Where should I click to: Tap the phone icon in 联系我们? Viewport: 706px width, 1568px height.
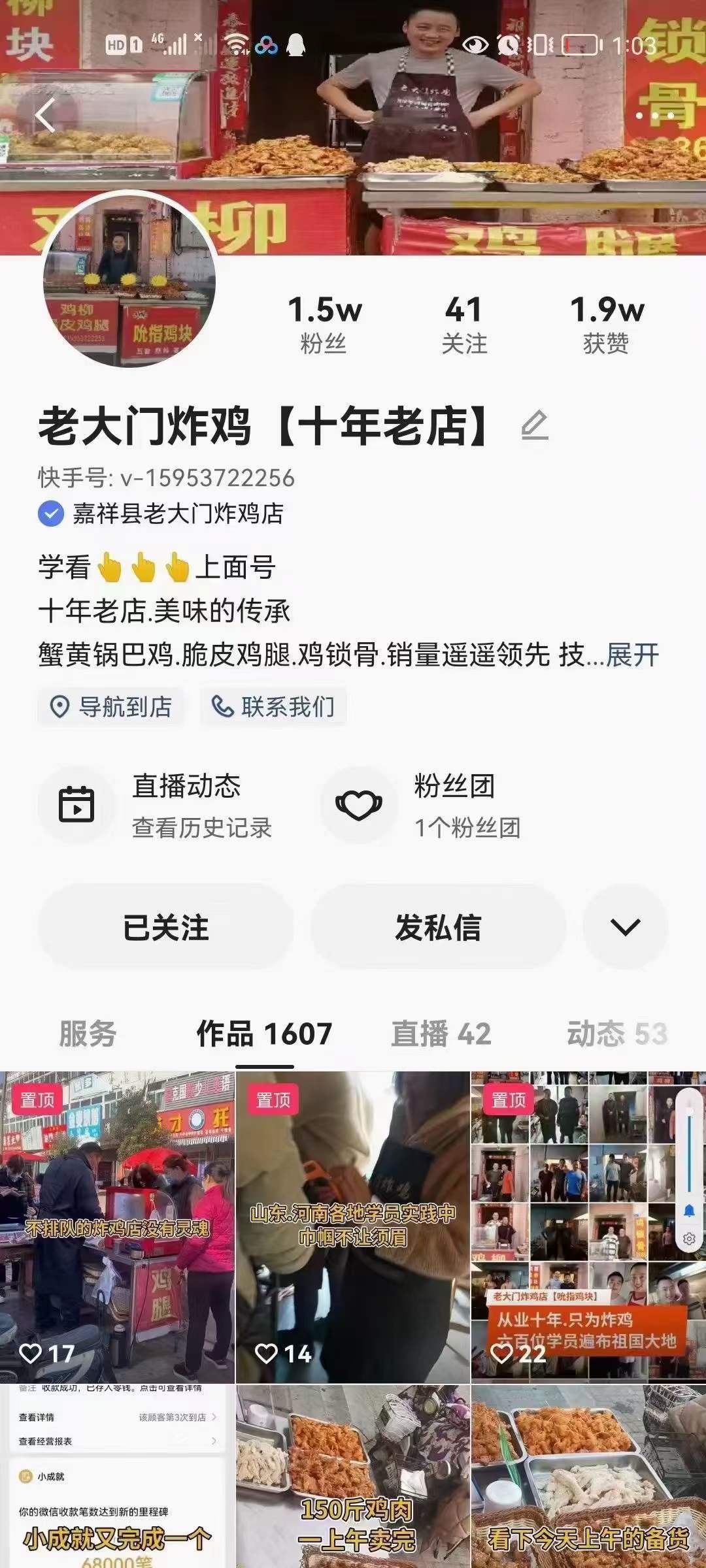point(223,706)
